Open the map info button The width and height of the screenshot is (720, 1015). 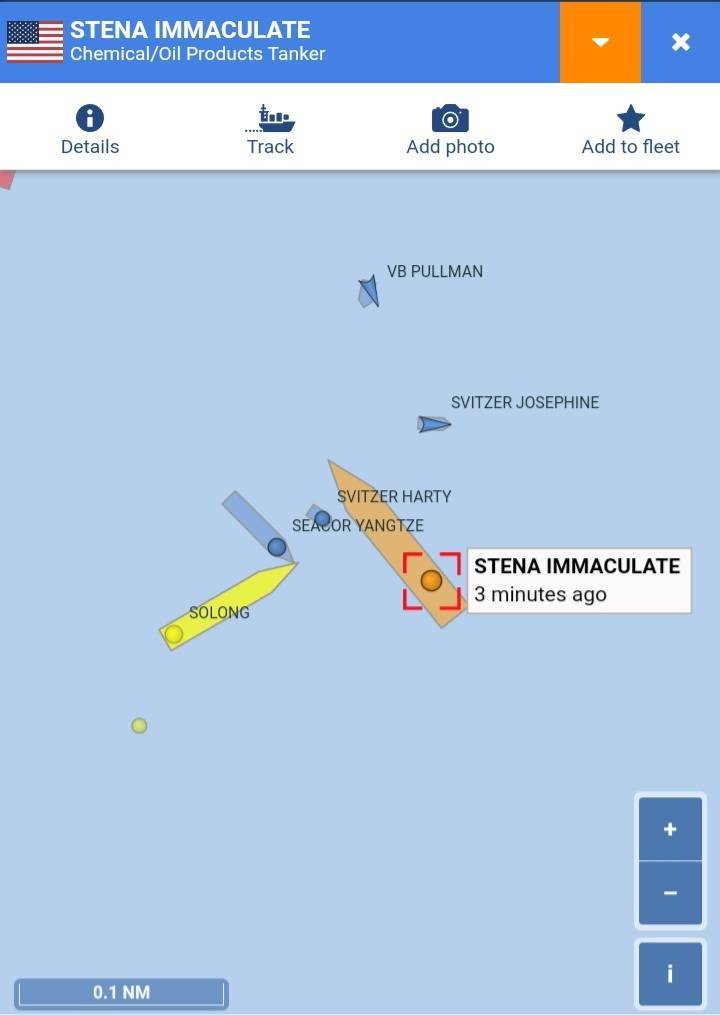point(670,973)
